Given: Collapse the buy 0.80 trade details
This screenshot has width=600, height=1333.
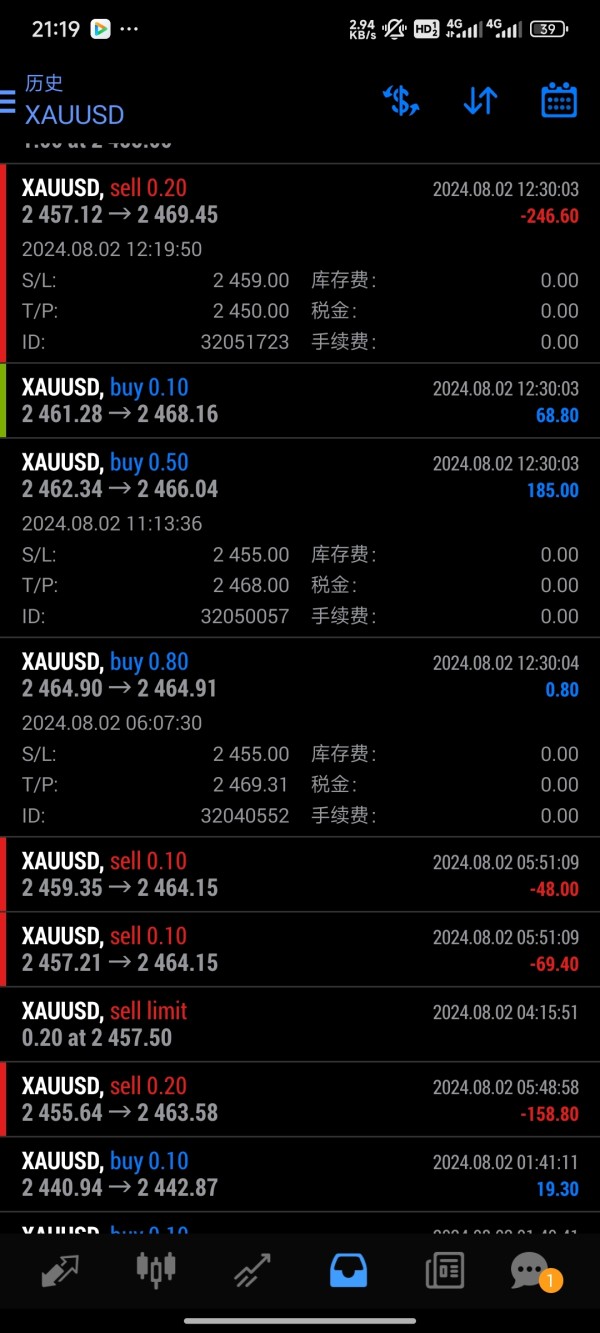Looking at the screenshot, I should [300, 675].
